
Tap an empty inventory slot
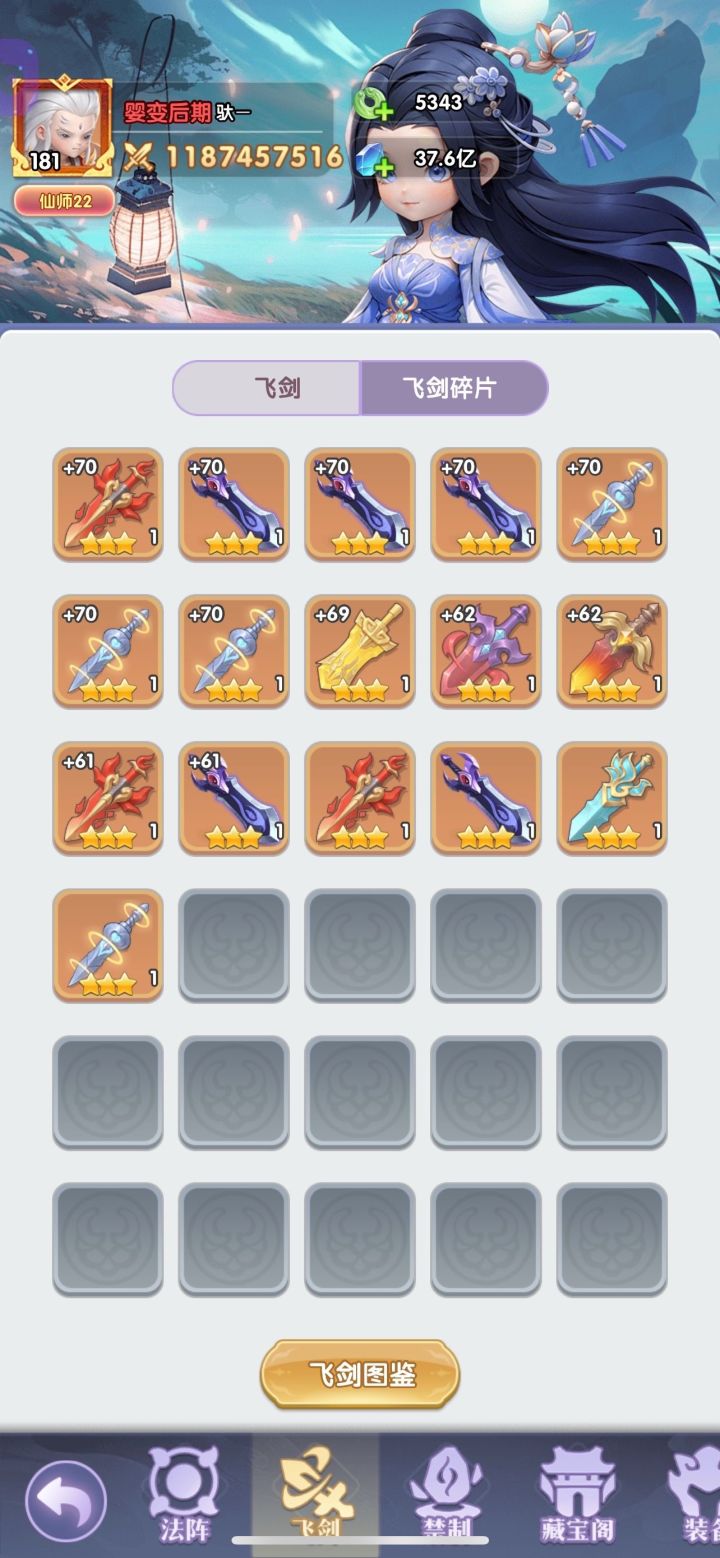point(233,944)
